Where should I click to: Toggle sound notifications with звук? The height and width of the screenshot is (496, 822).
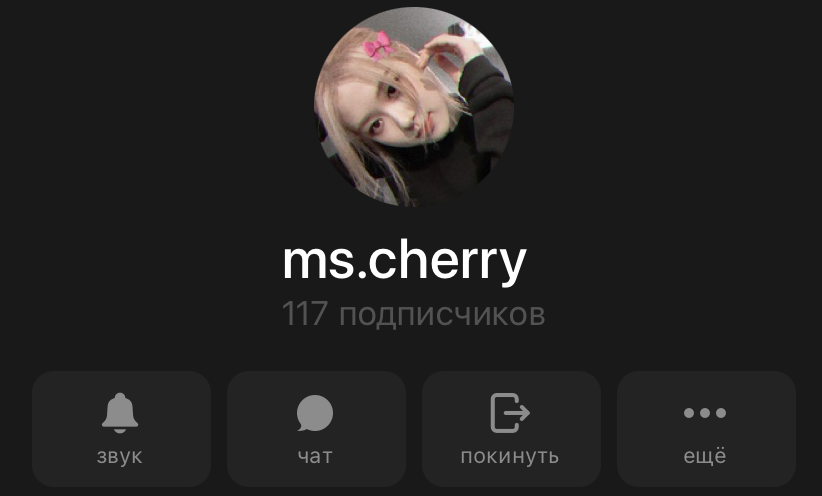[121, 429]
